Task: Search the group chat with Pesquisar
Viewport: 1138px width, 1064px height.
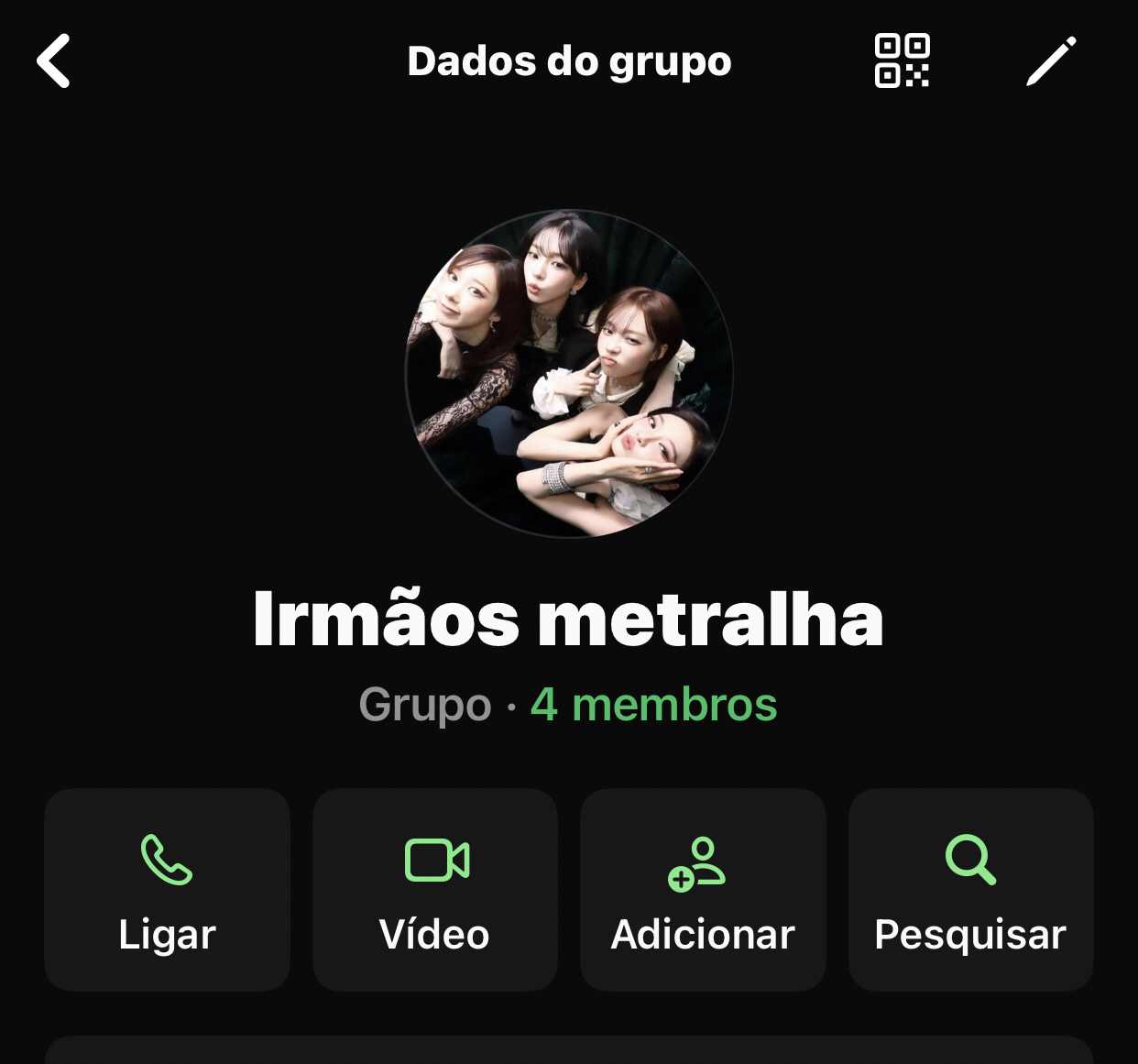Action: pos(970,889)
